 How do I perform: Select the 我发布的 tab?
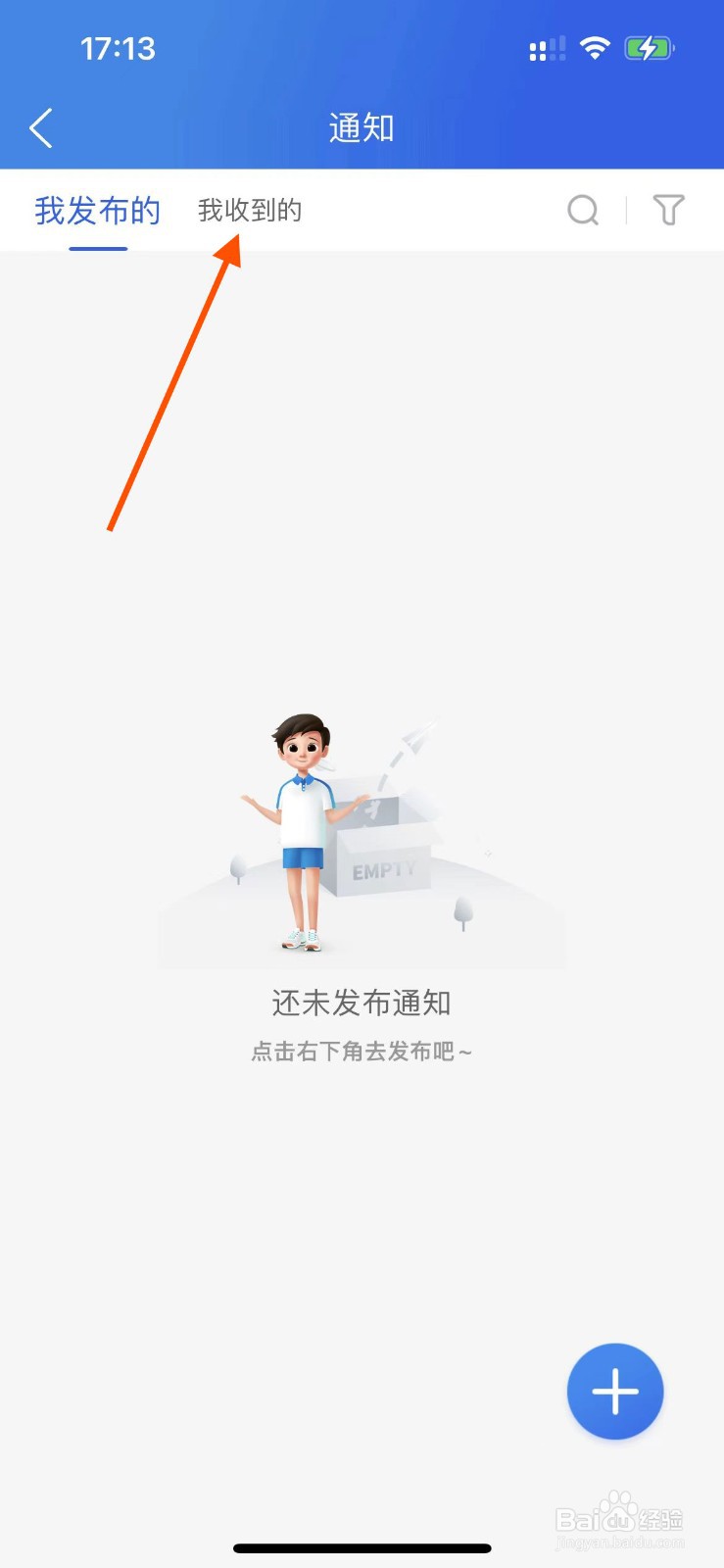pos(97,210)
